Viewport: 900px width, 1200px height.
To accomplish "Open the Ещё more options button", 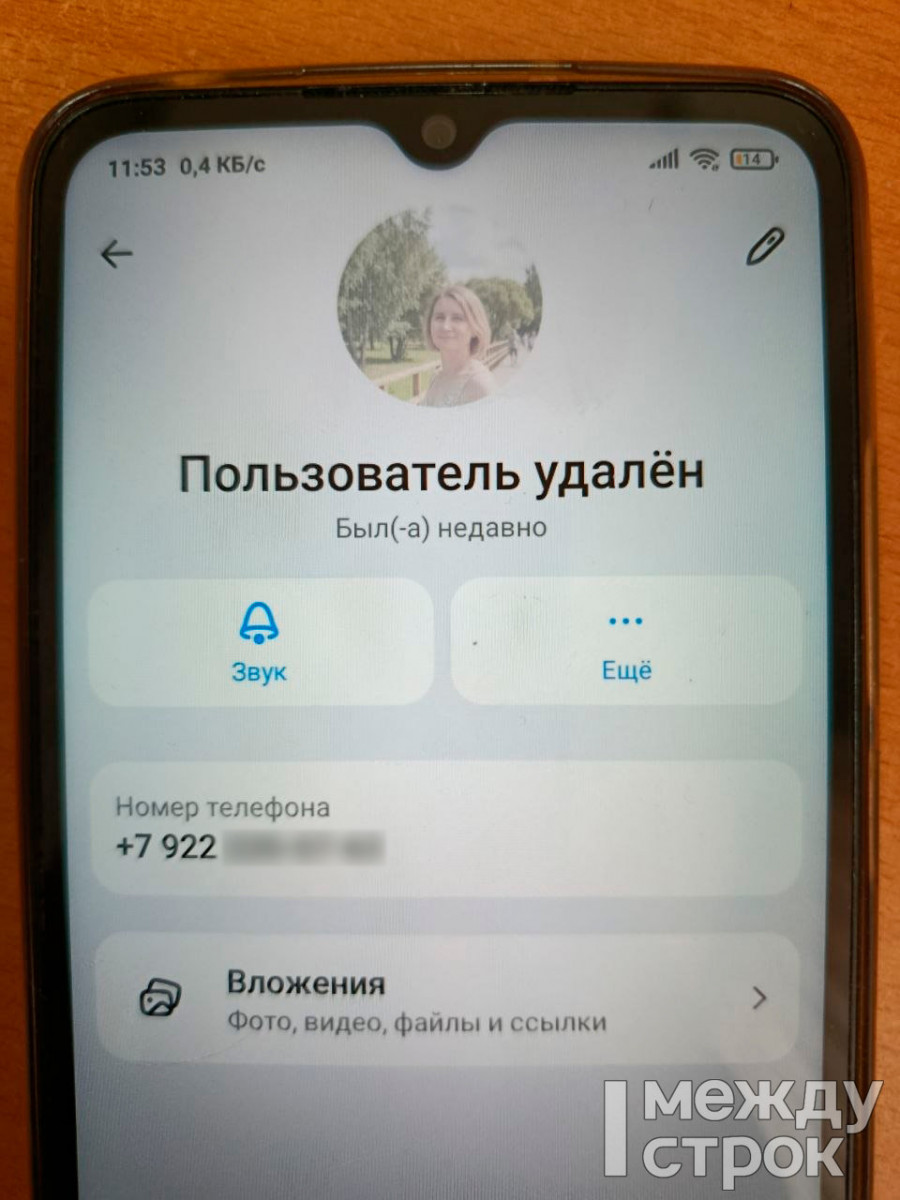I will [626, 642].
